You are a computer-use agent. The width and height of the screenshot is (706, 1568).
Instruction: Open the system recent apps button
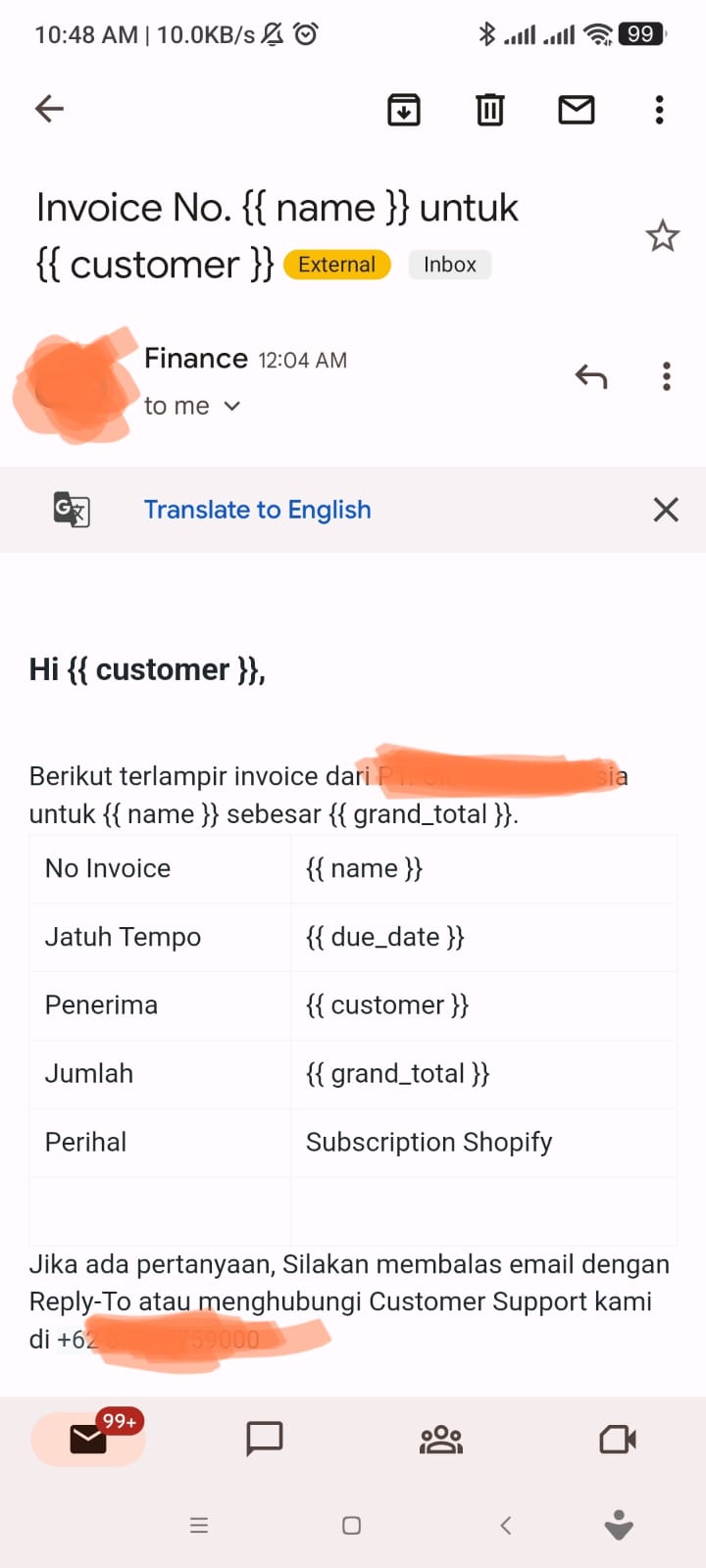199,1525
